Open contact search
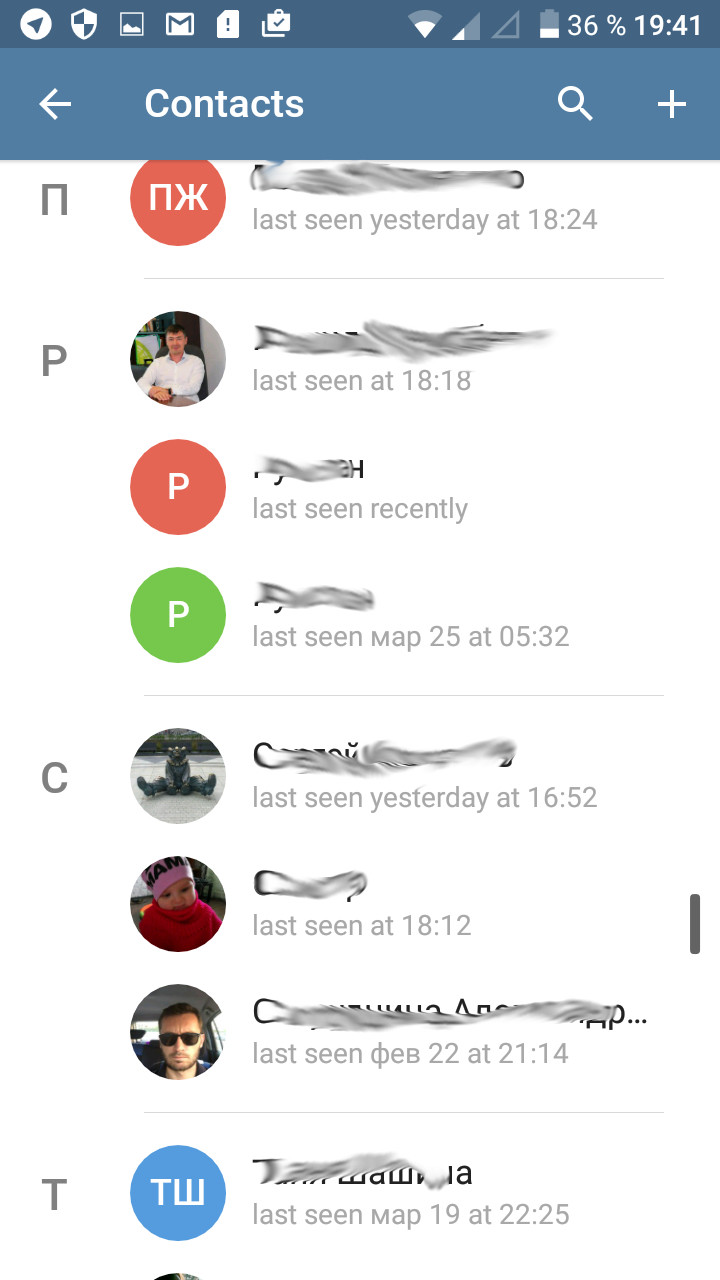The image size is (720, 1280). (575, 104)
